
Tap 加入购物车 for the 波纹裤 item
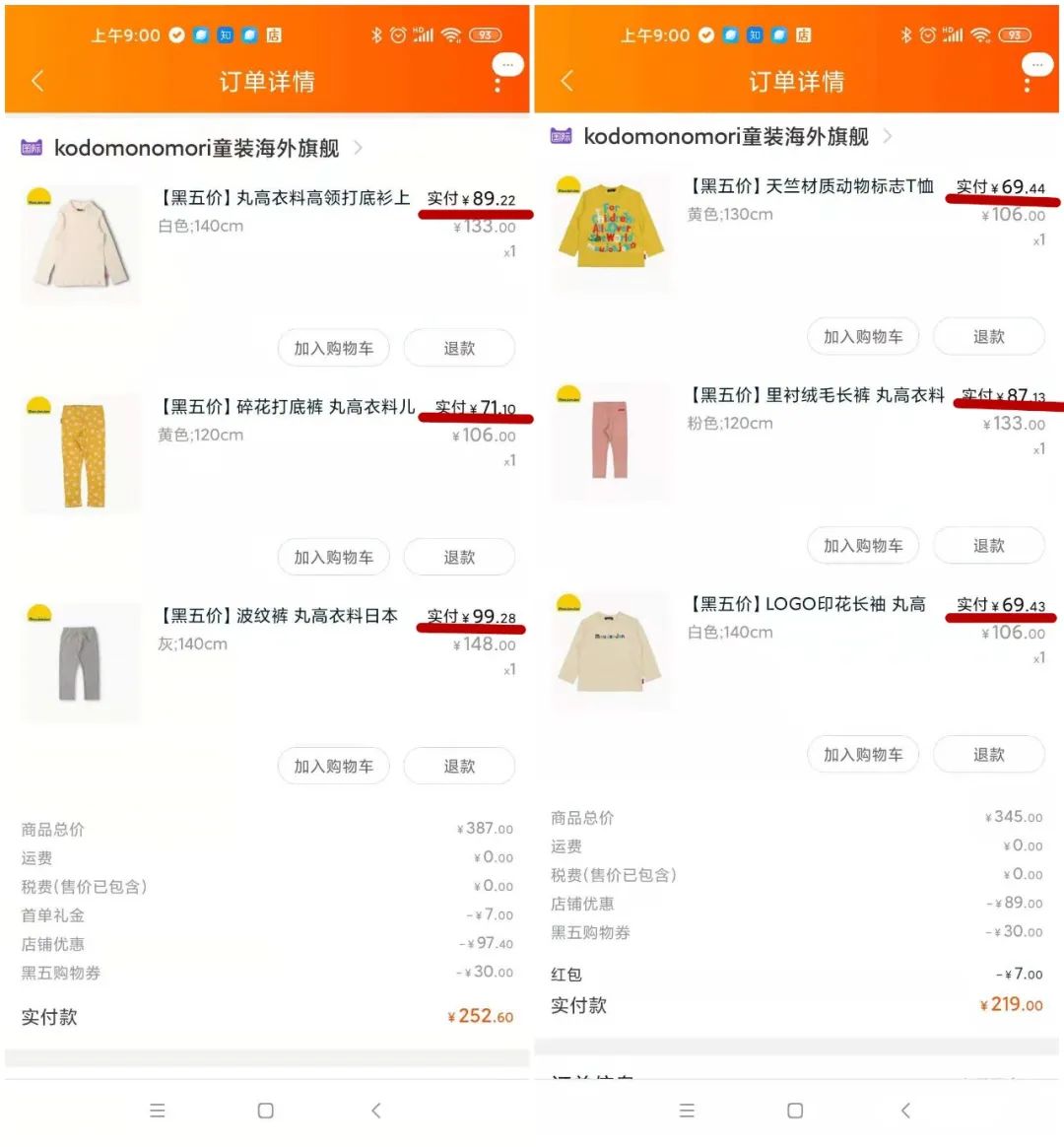333,766
